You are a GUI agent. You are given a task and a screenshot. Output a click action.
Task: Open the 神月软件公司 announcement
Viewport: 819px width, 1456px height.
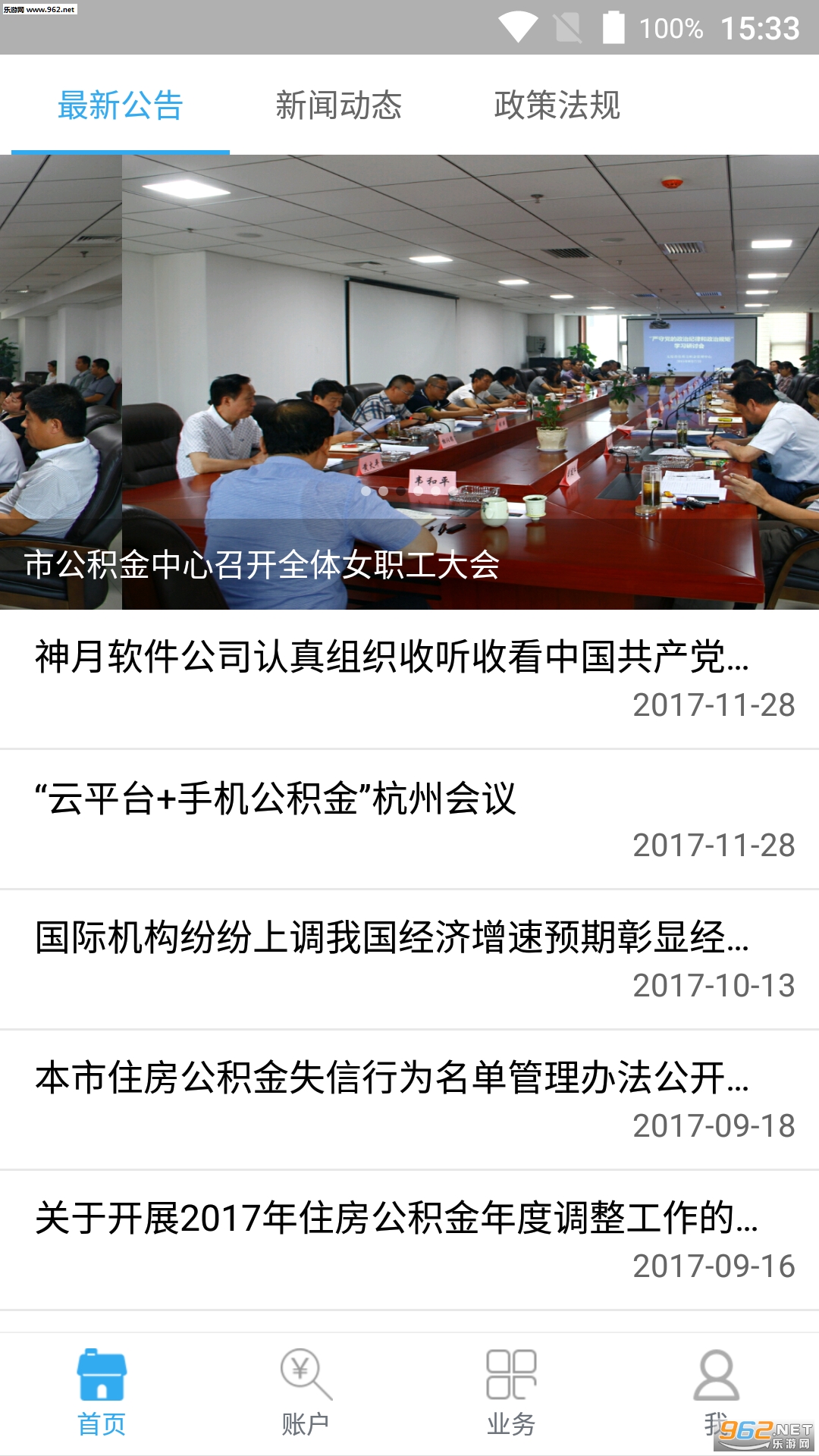point(409,678)
